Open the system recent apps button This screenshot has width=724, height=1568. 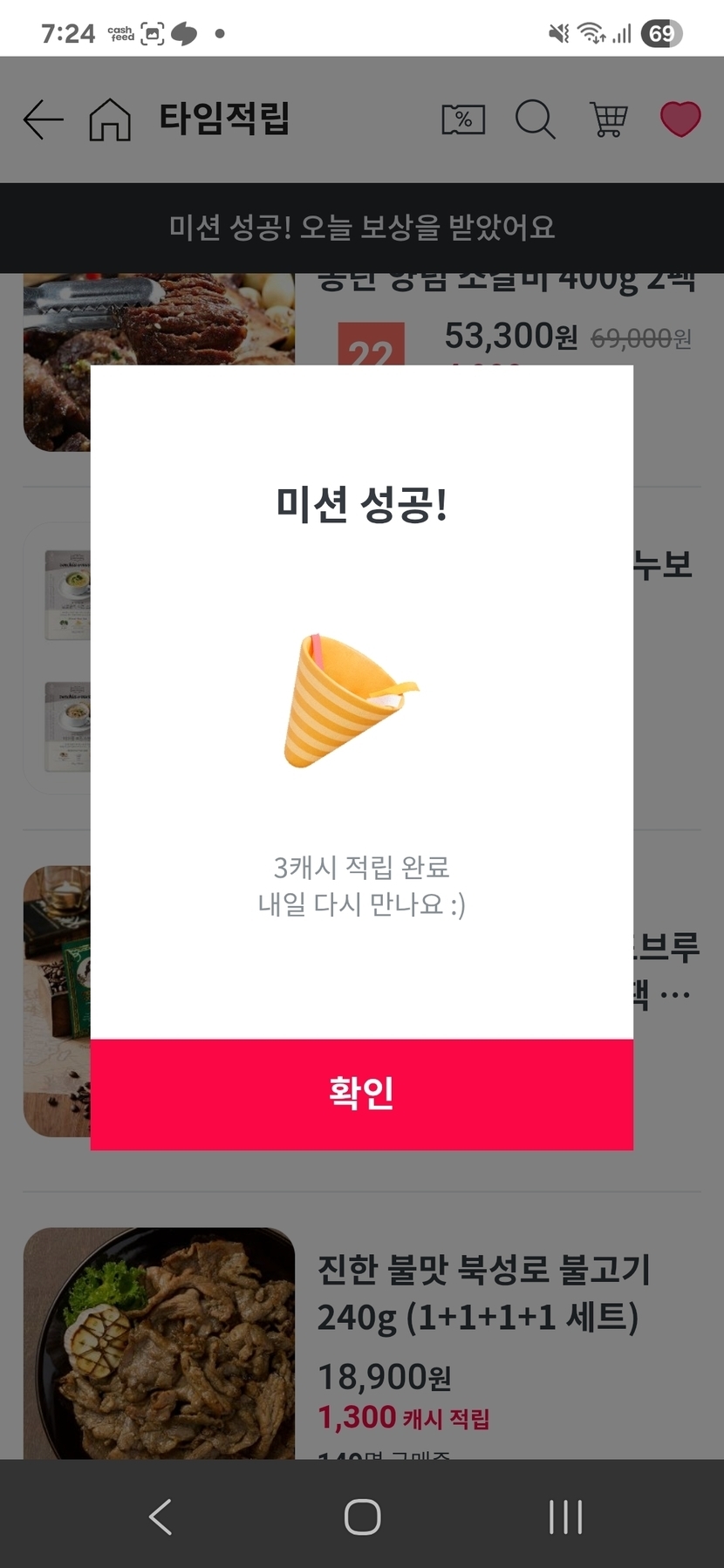[x=565, y=1517]
